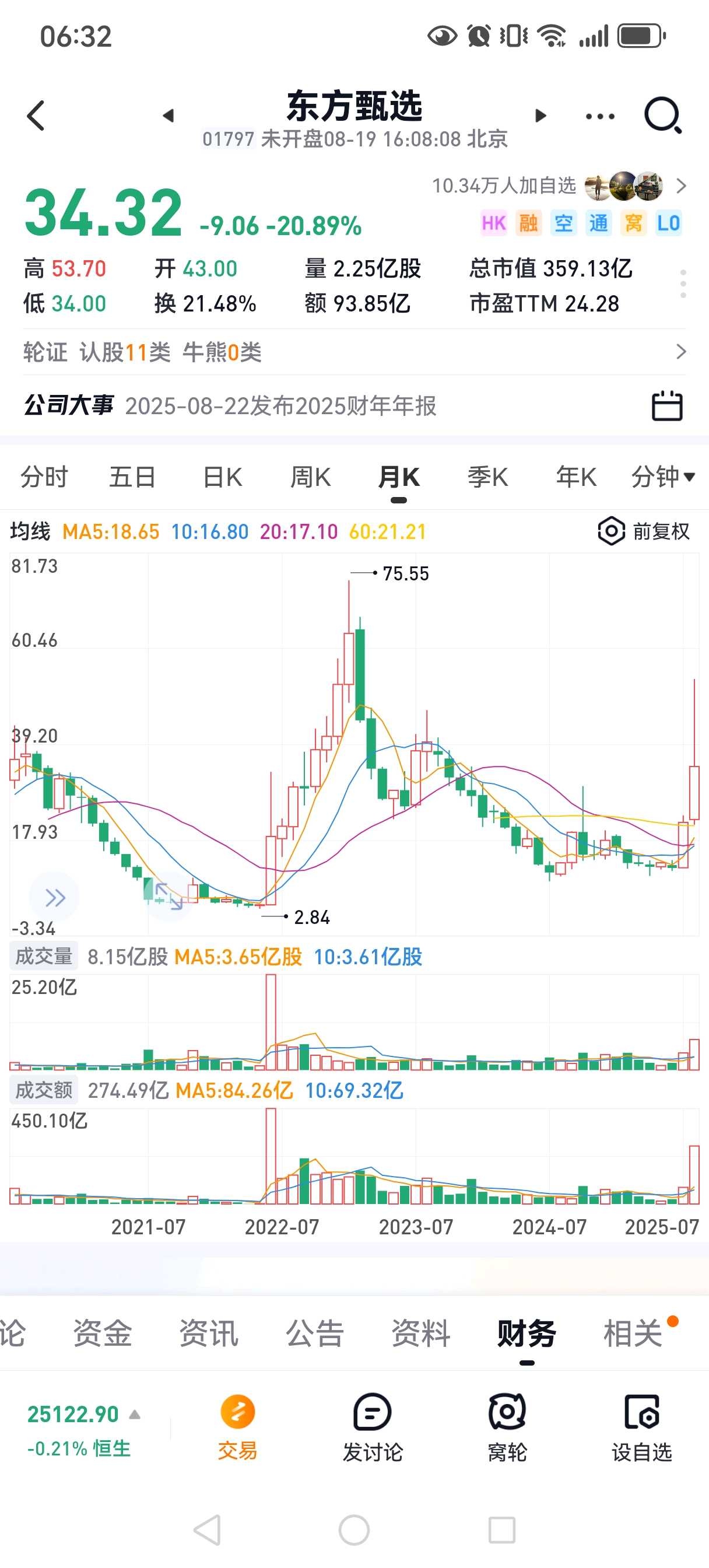The image size is (709, 1568).
Task: Select the 周K chart tab
Action: [x=310, y=477]
